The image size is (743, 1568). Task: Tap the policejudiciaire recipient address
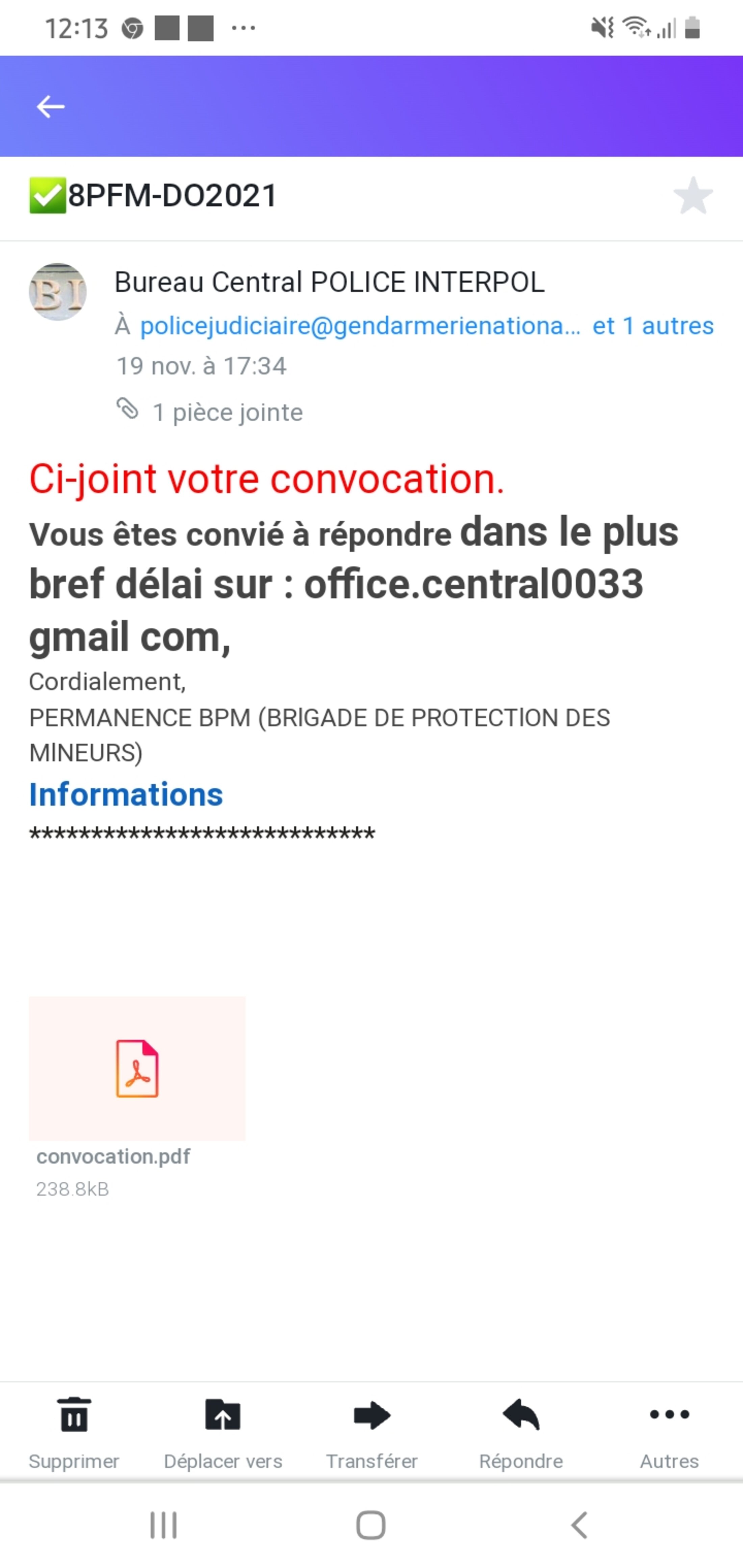point(360,325)
